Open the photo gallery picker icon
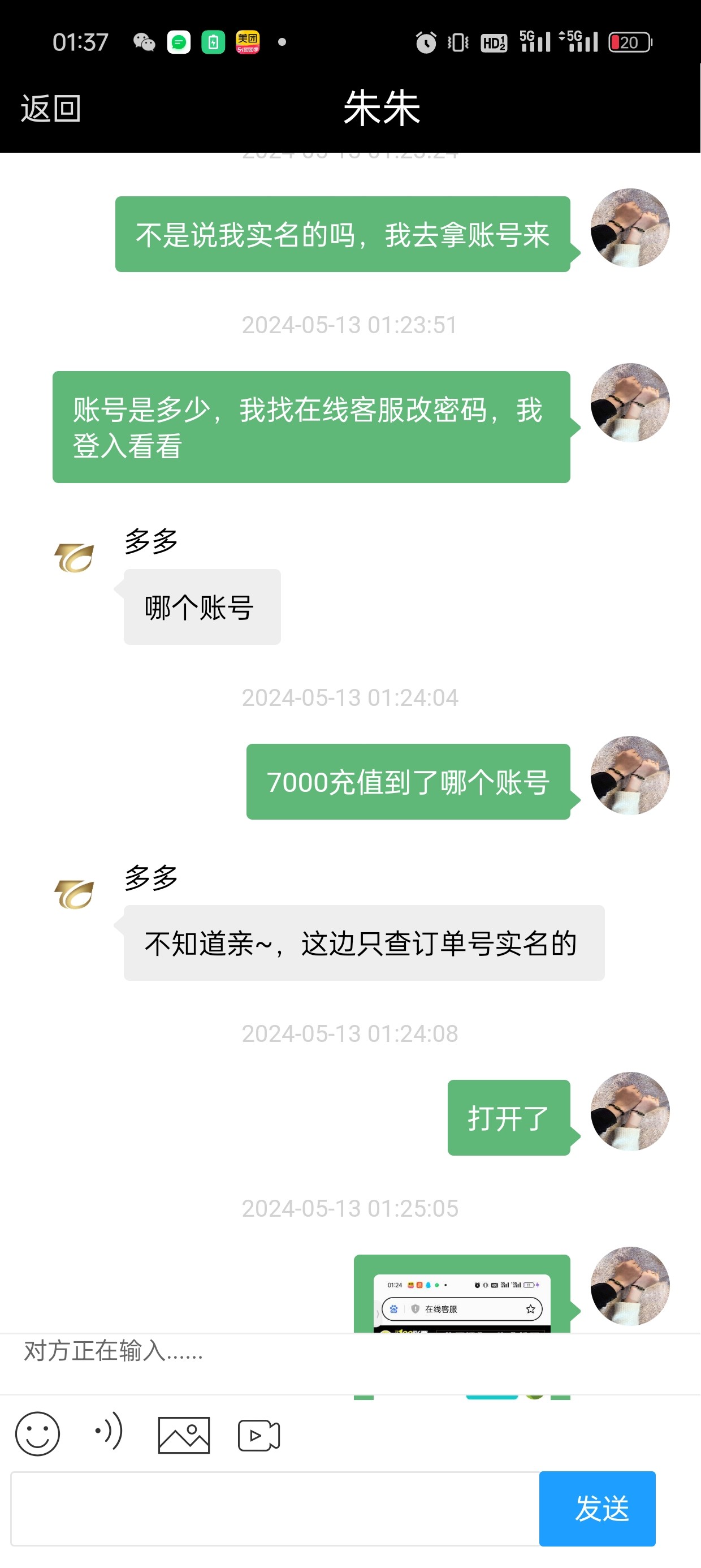The image size is (701, 1568). (x=184, y=1433)
